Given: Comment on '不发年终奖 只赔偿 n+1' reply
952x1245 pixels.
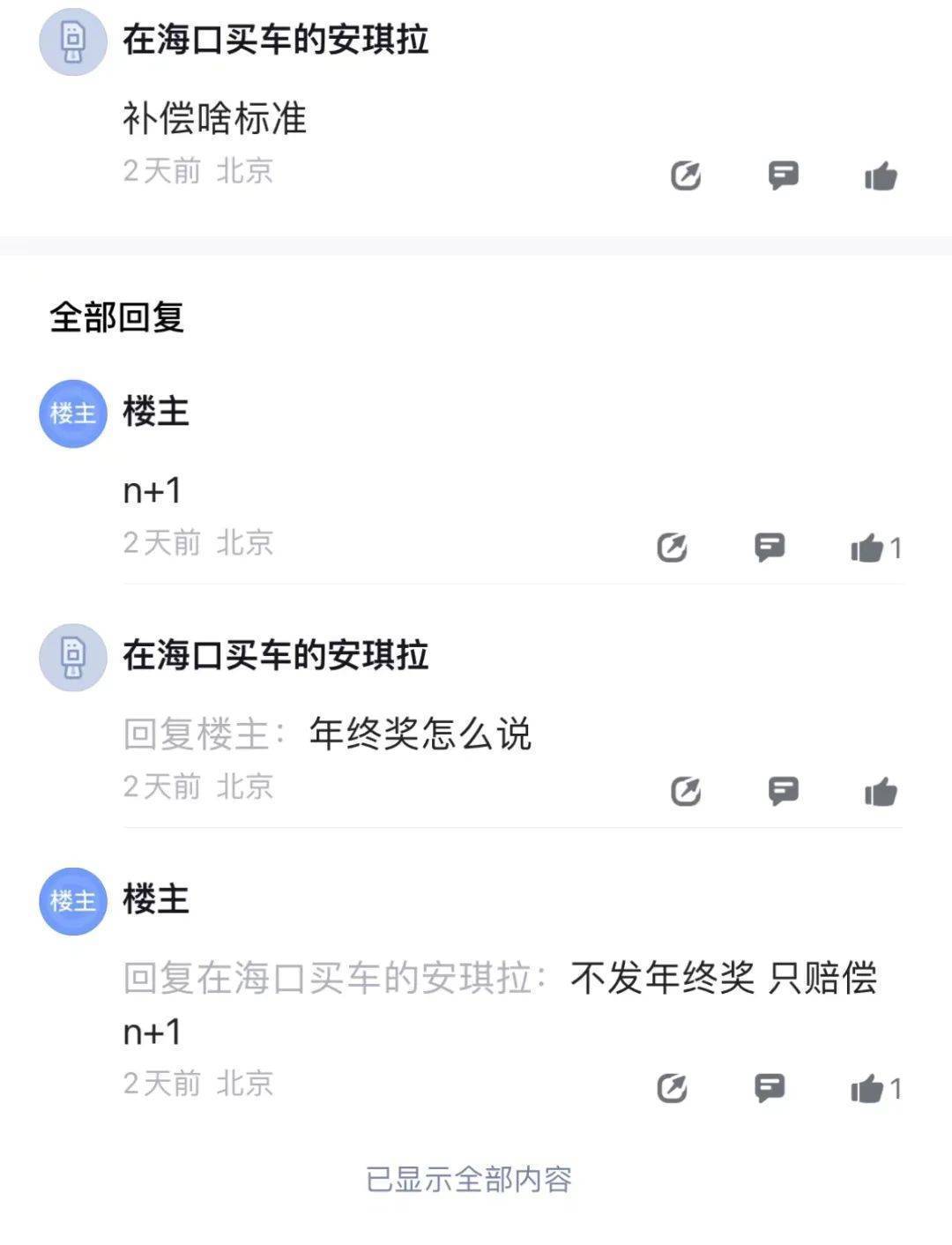Looking at the screenshot, I should click(770, 1088).
